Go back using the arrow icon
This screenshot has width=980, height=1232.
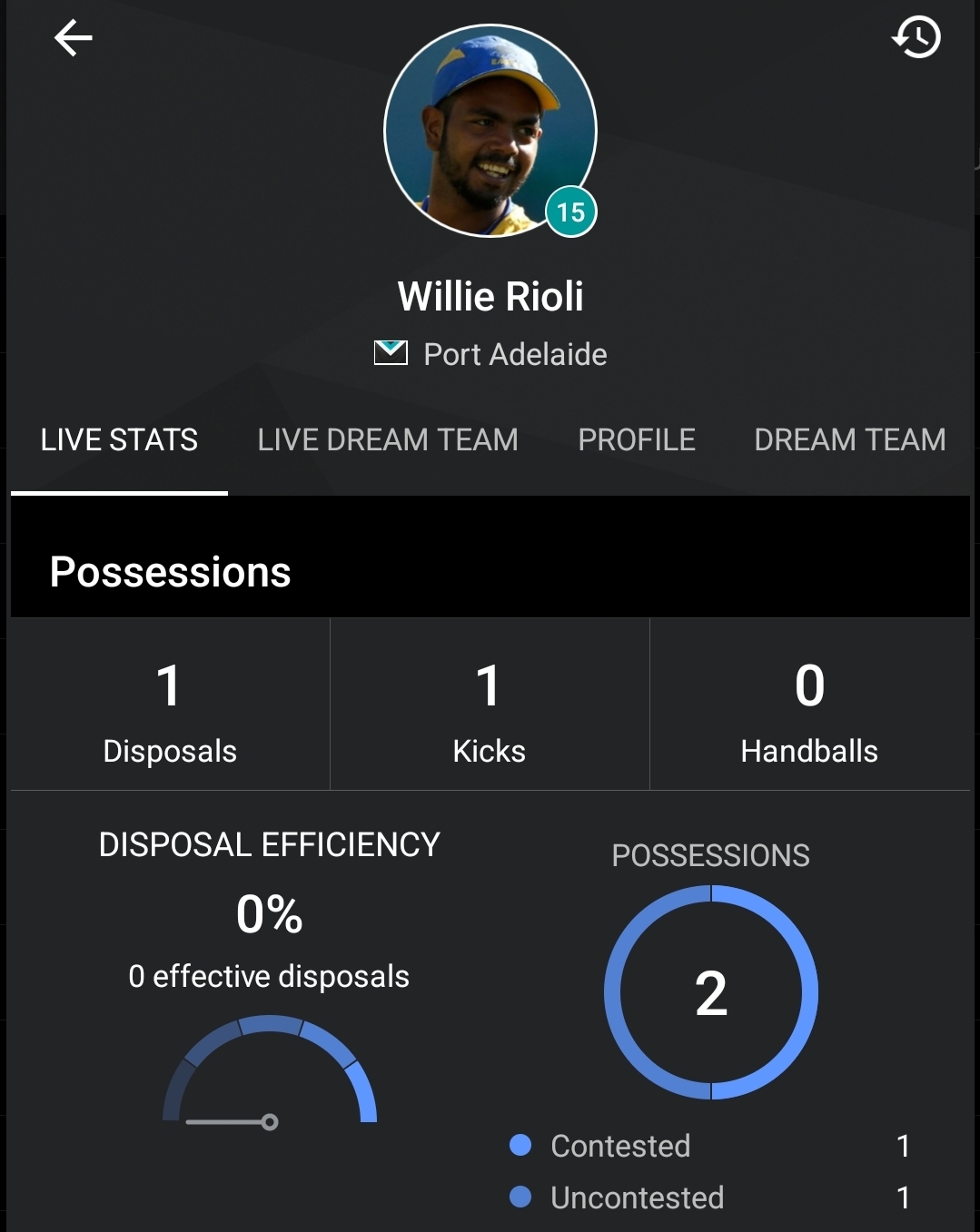tap(74, 38)
